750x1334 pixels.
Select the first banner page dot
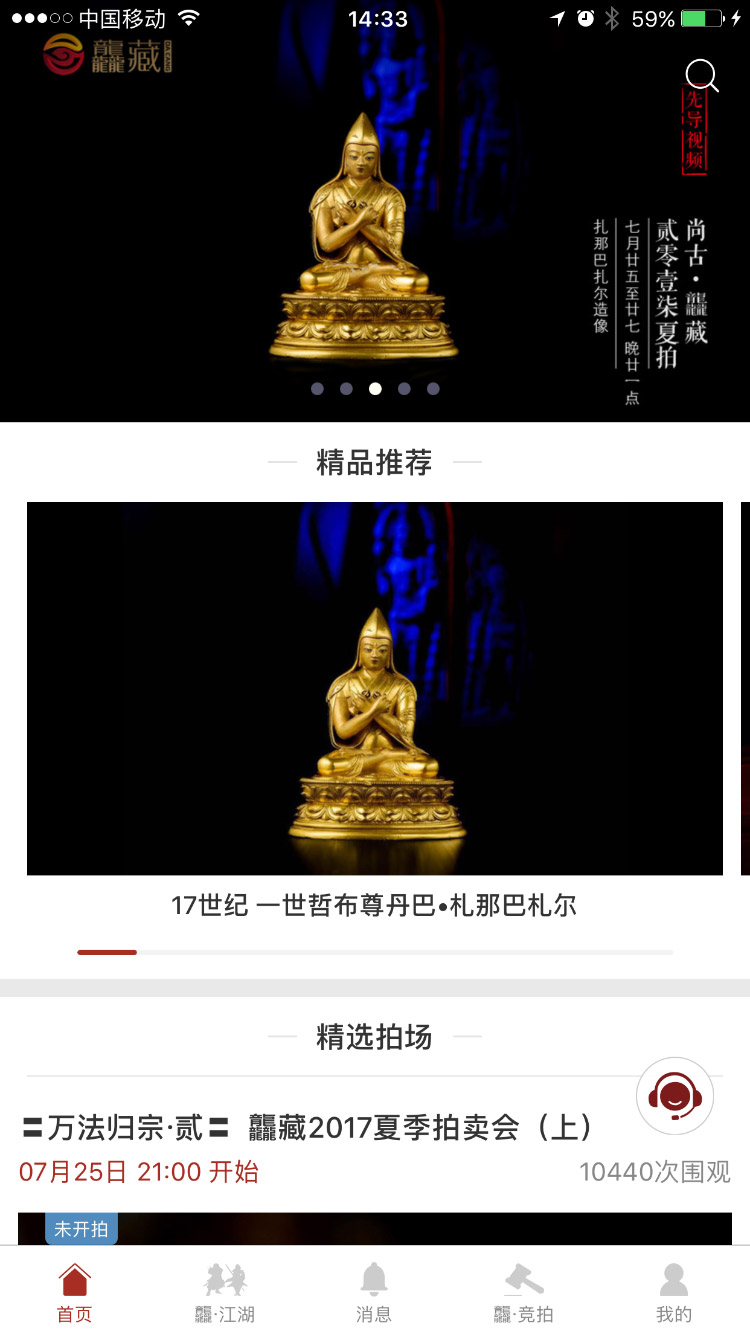click(317, 389)
